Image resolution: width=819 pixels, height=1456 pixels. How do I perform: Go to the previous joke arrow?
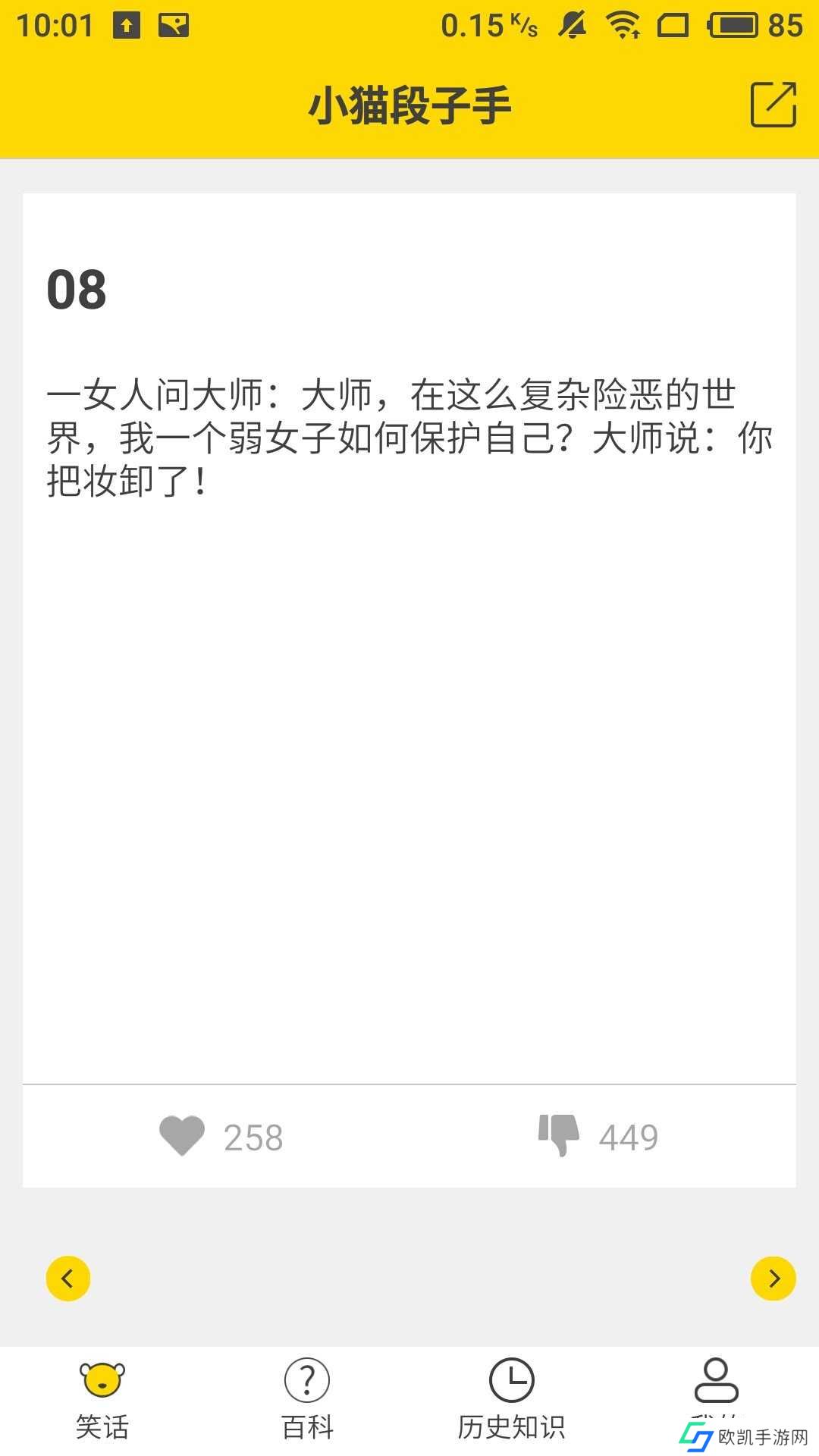68,1279
